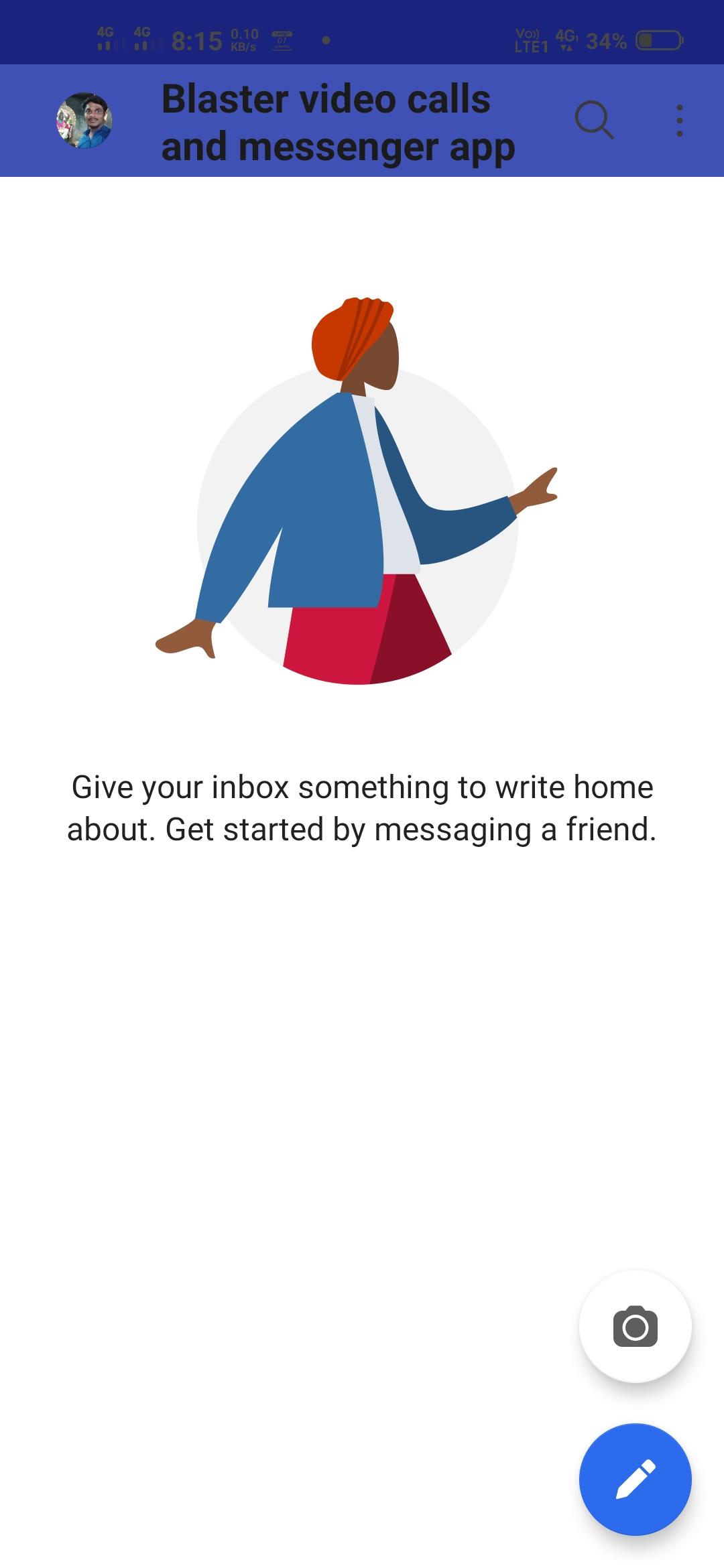Open the profile picture in app bar

click(x=84, y=121)
